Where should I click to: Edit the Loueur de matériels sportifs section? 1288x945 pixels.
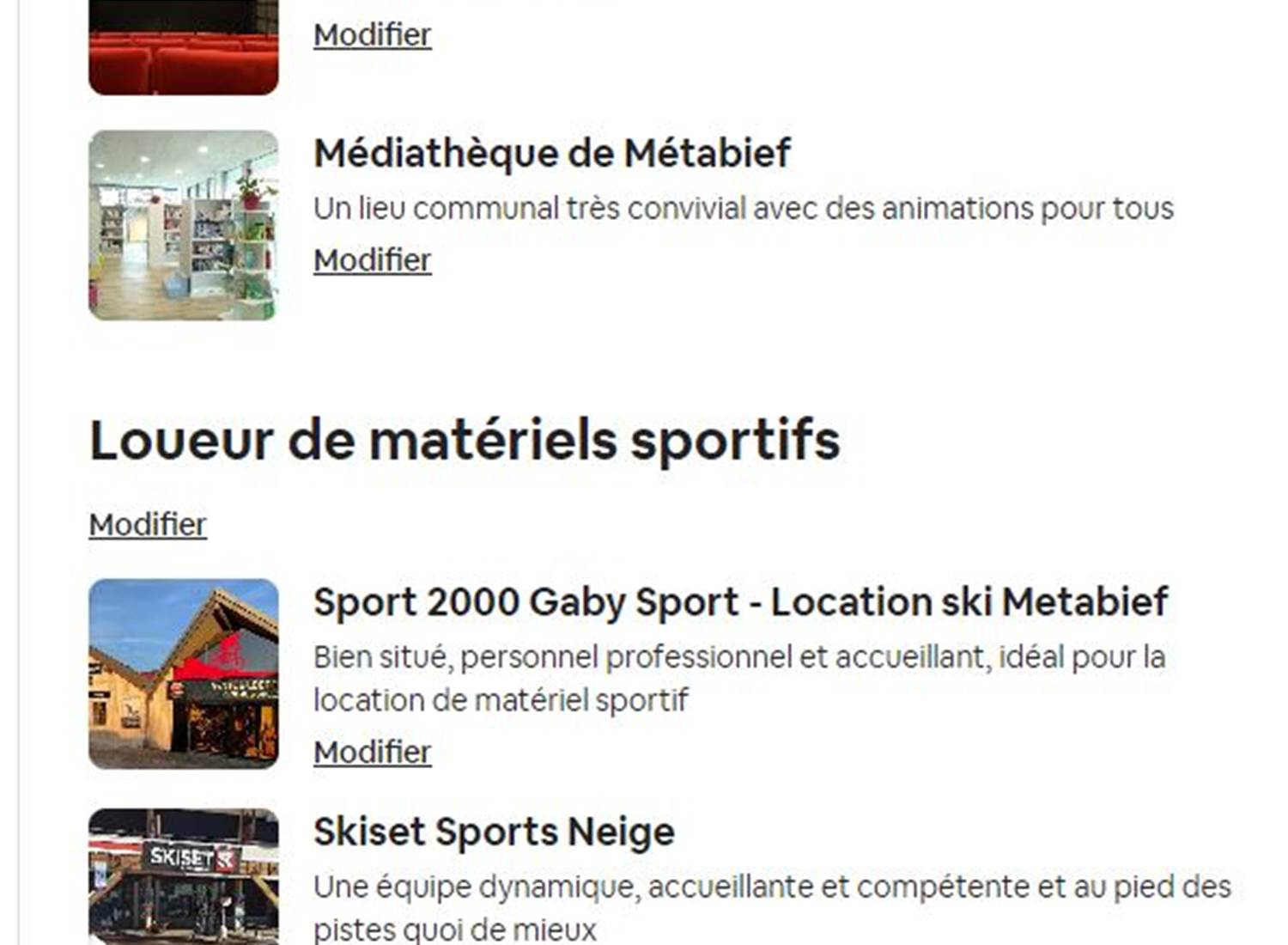148,525
